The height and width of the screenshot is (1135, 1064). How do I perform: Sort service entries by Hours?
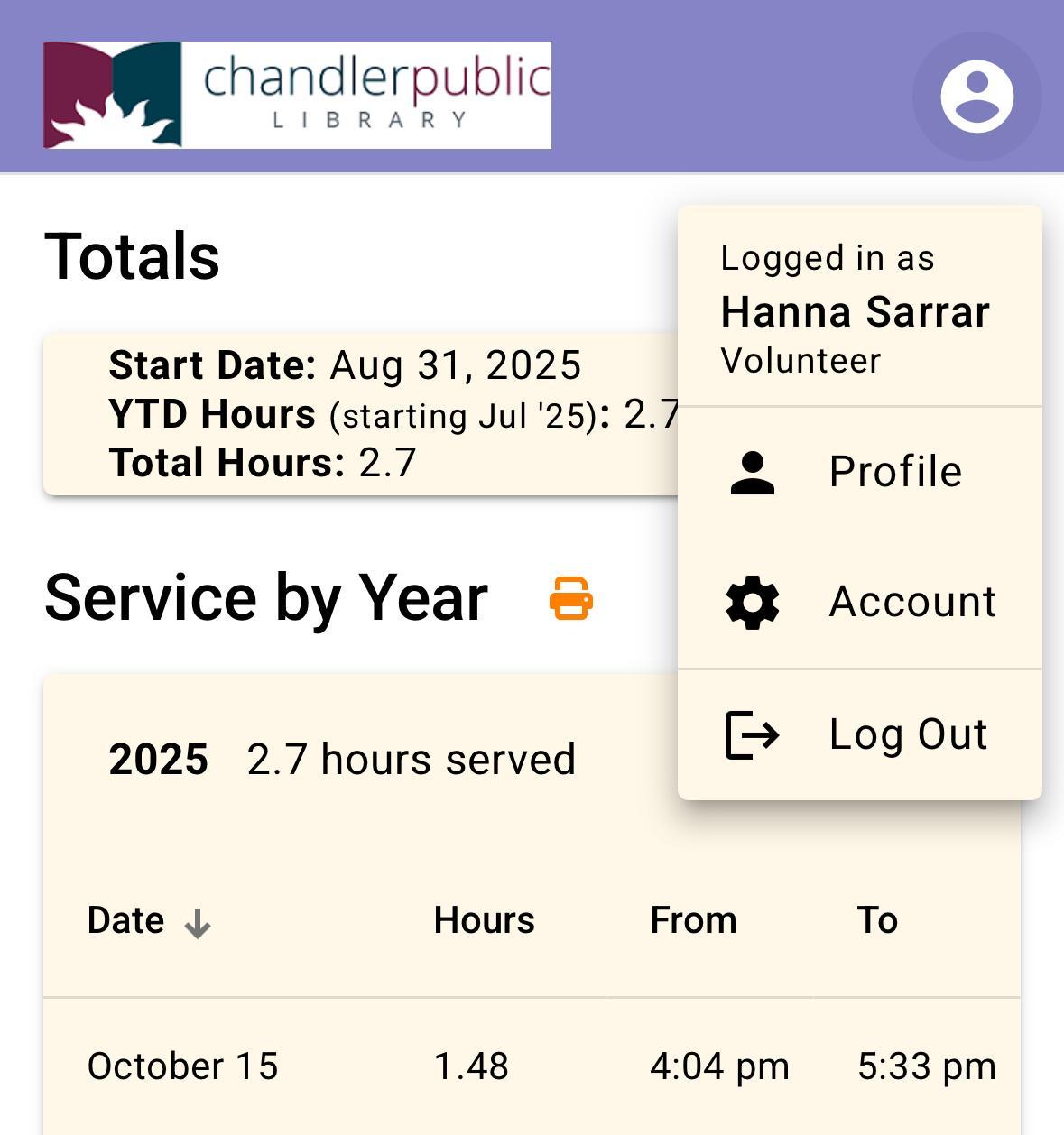484,921
